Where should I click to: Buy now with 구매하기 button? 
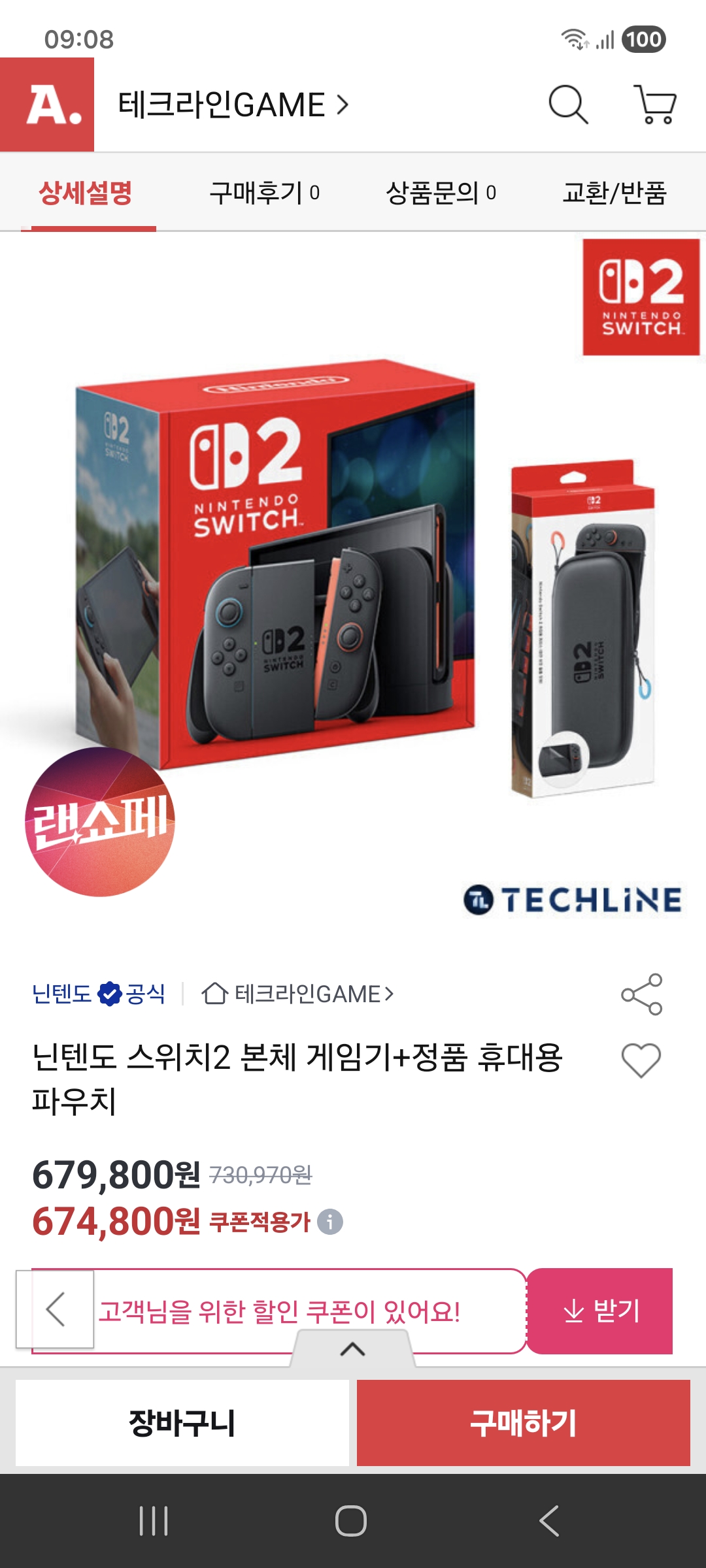tap(523, 1422)
